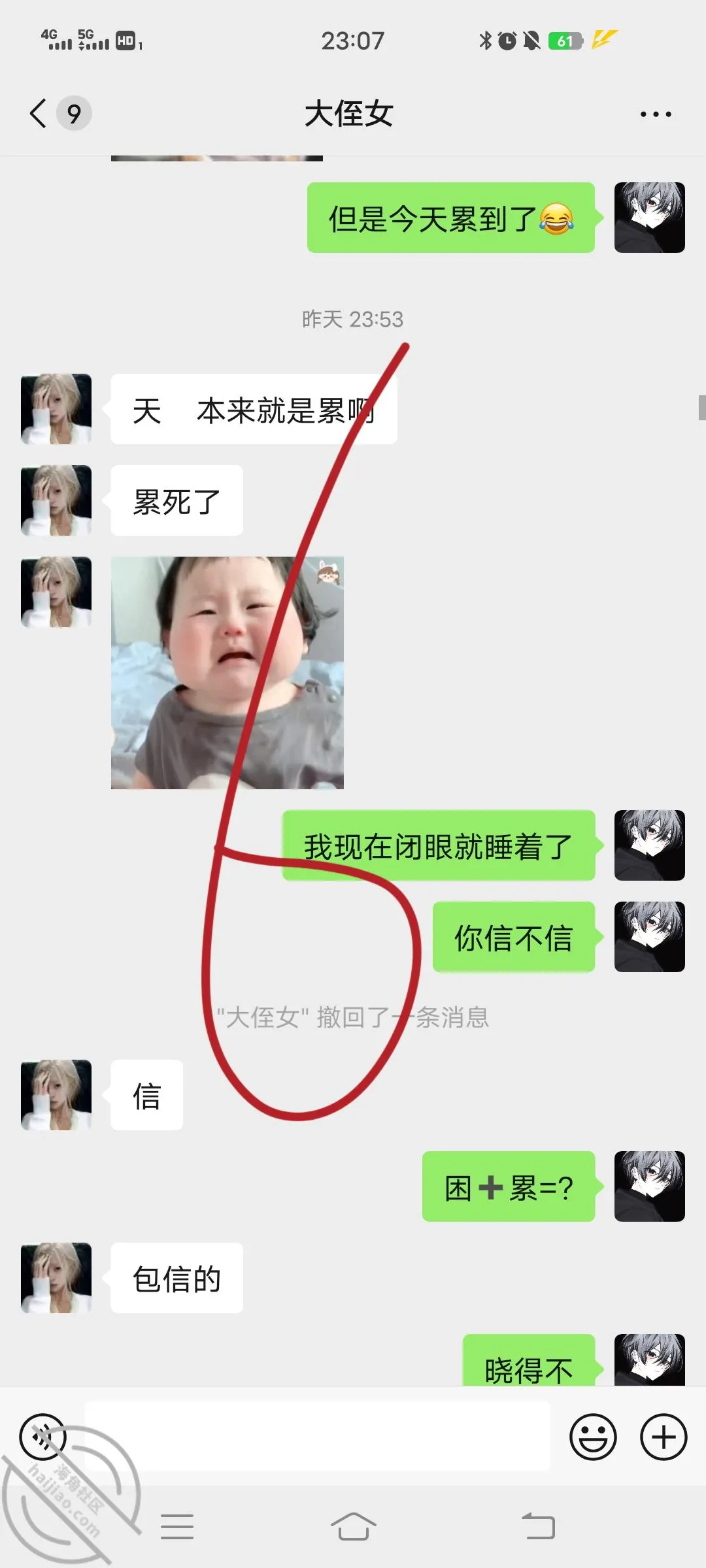Tap the system home button
This screenshot has width=706, height=1568.
(353, 1526)
